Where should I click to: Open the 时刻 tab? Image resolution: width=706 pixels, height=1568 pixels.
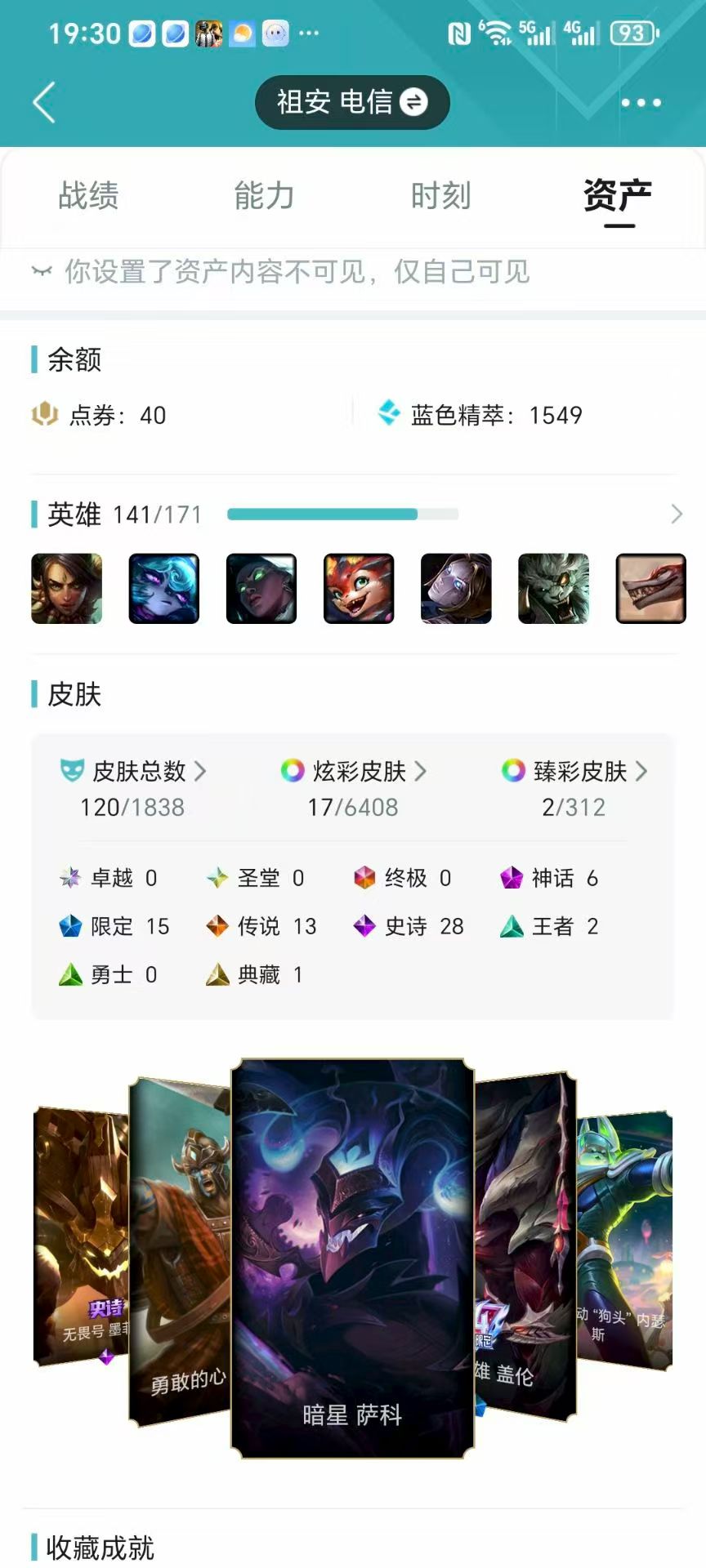(440, 196)
